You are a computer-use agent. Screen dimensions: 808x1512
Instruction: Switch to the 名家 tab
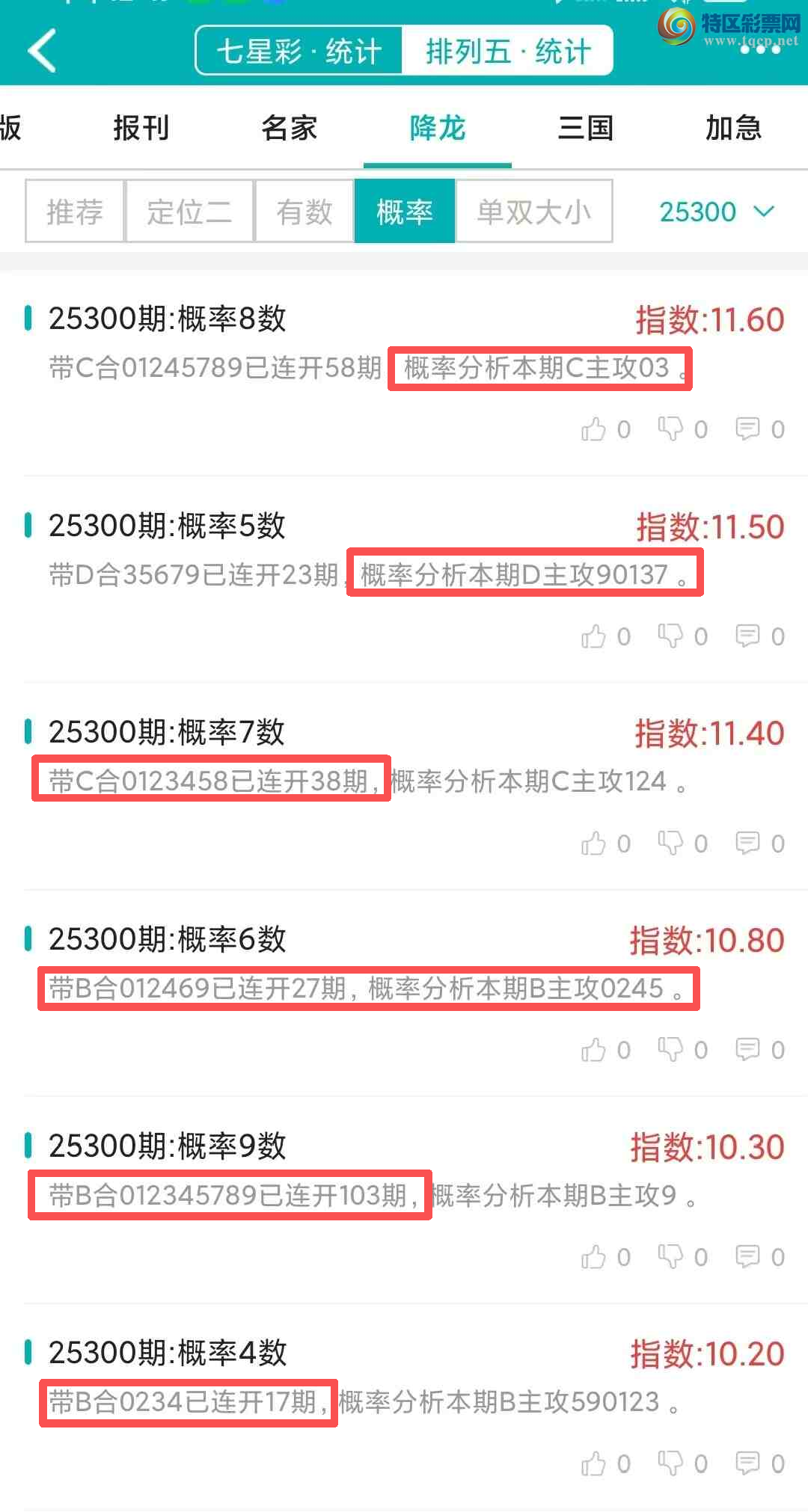point(290,128)
